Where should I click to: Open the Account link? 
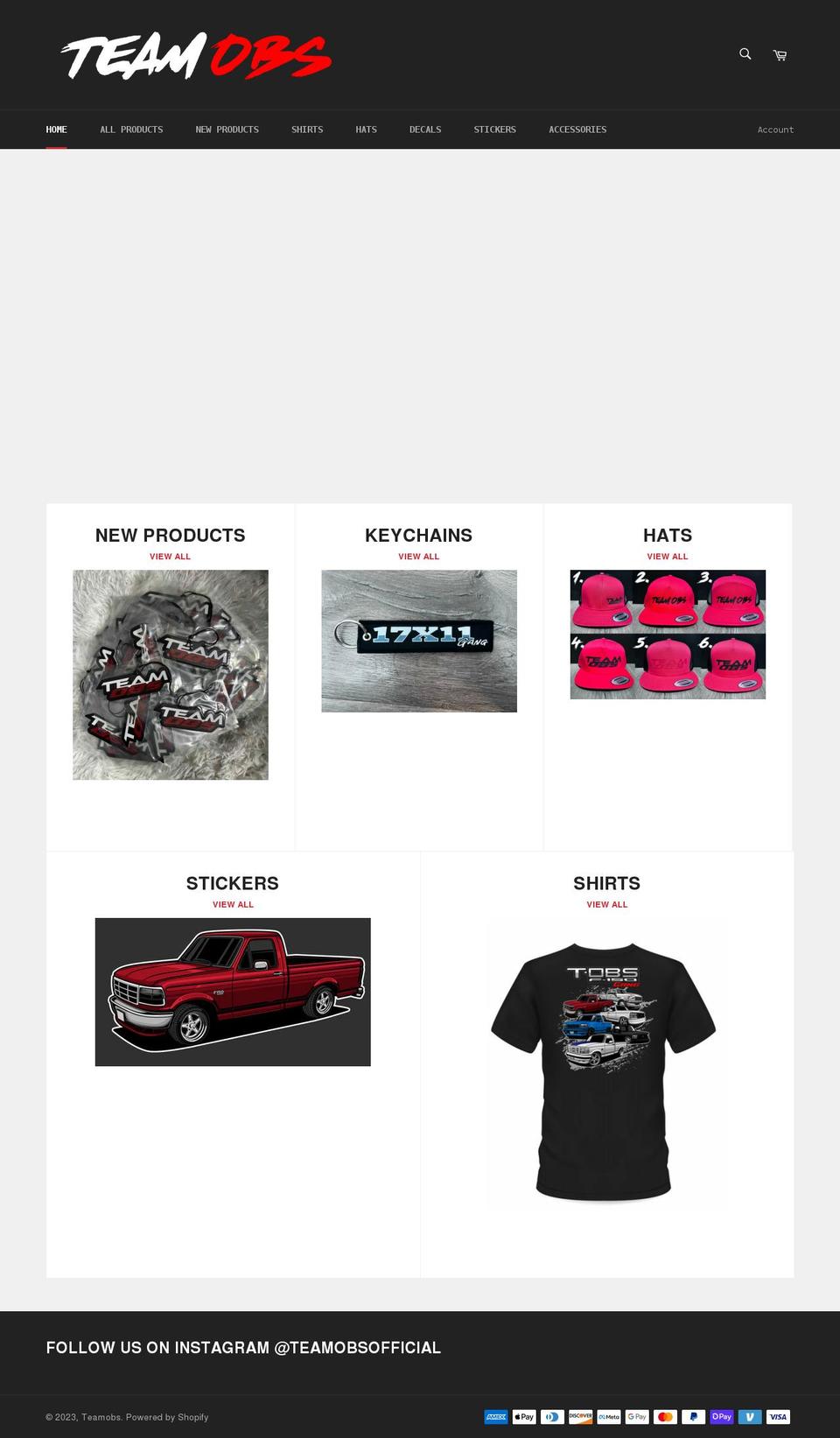tap(775, 129)
